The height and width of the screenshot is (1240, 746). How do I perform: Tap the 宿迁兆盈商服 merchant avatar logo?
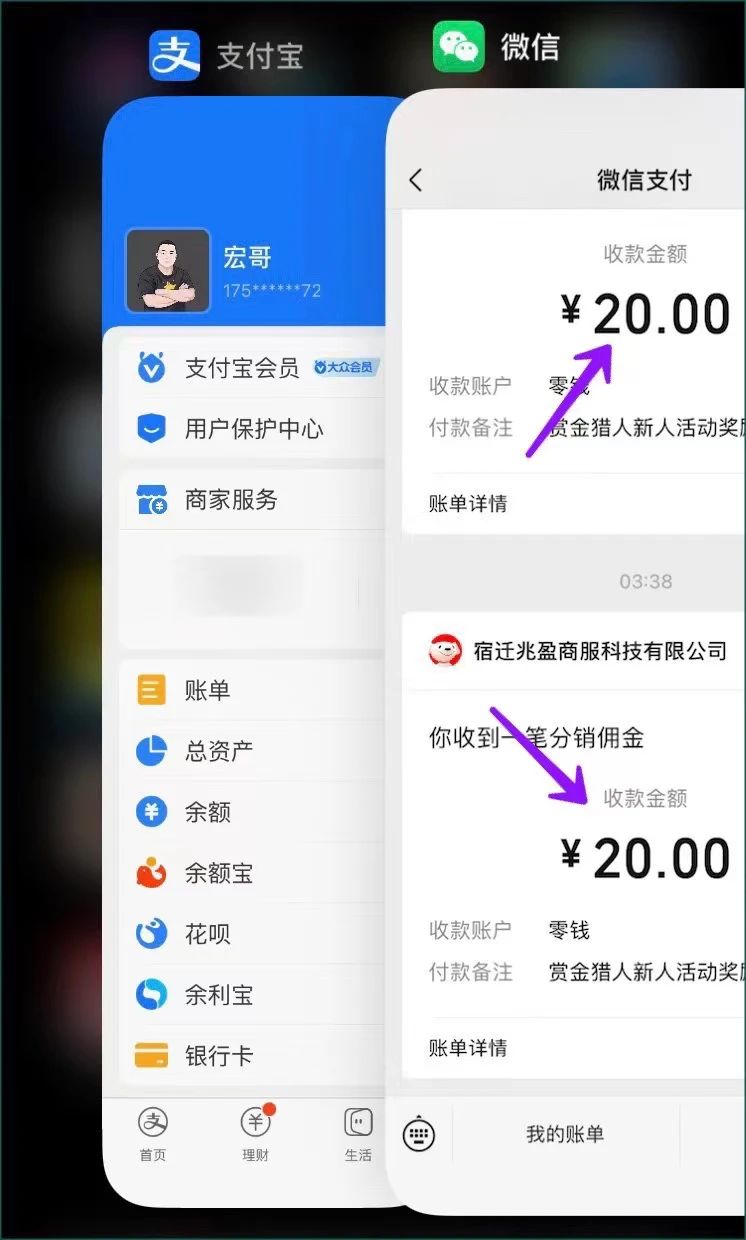[444, 650]
